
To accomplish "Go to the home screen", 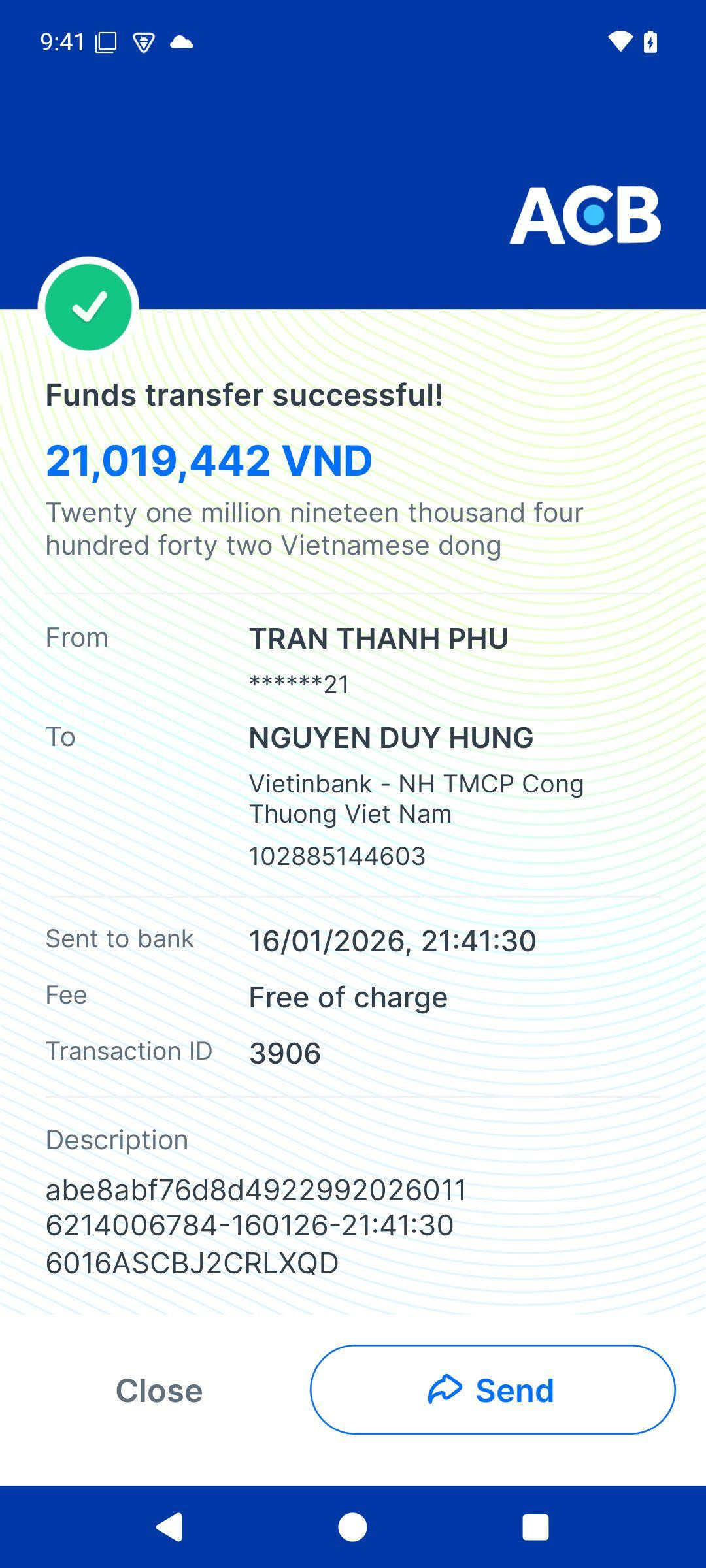I will coord(352,1527).
